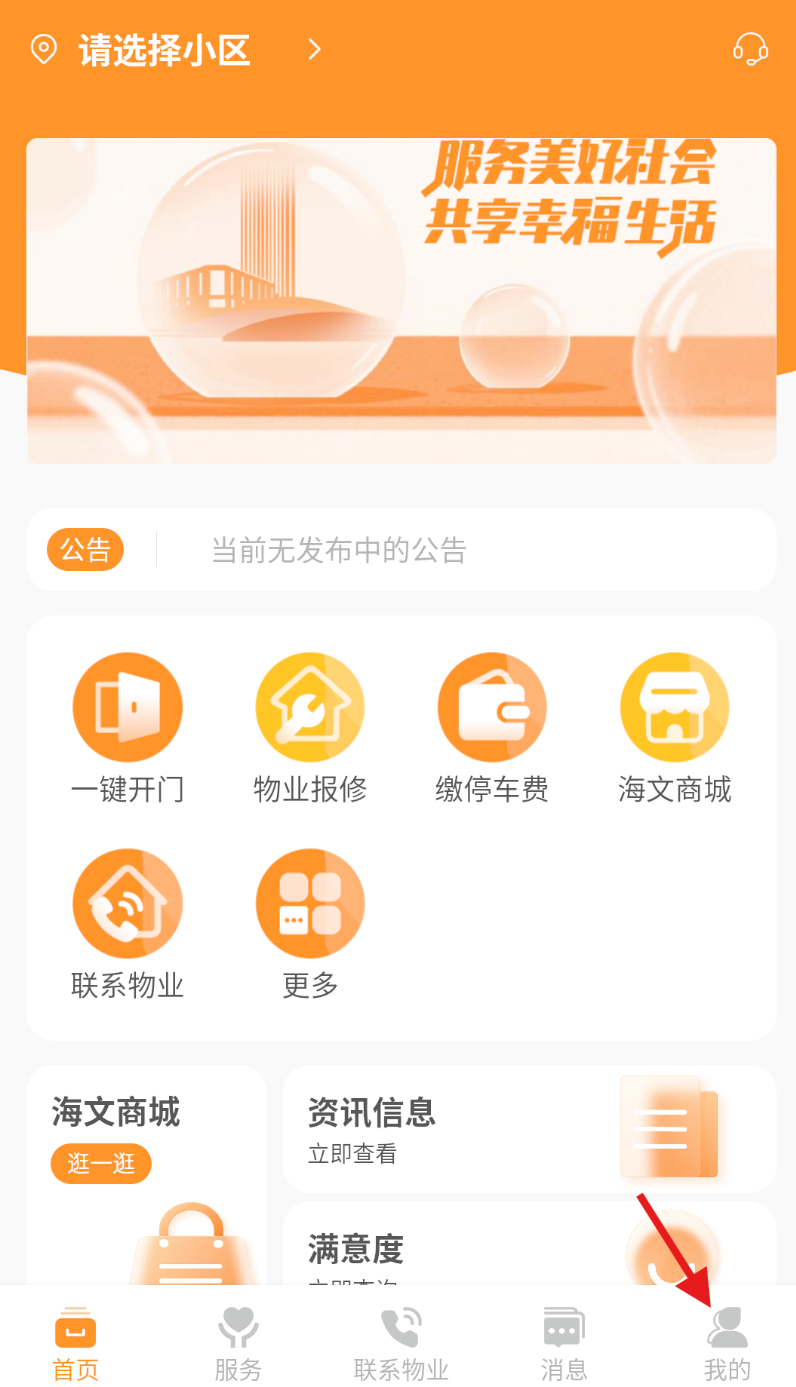Open the 服务美好社会 banner

tap(401, 300)
